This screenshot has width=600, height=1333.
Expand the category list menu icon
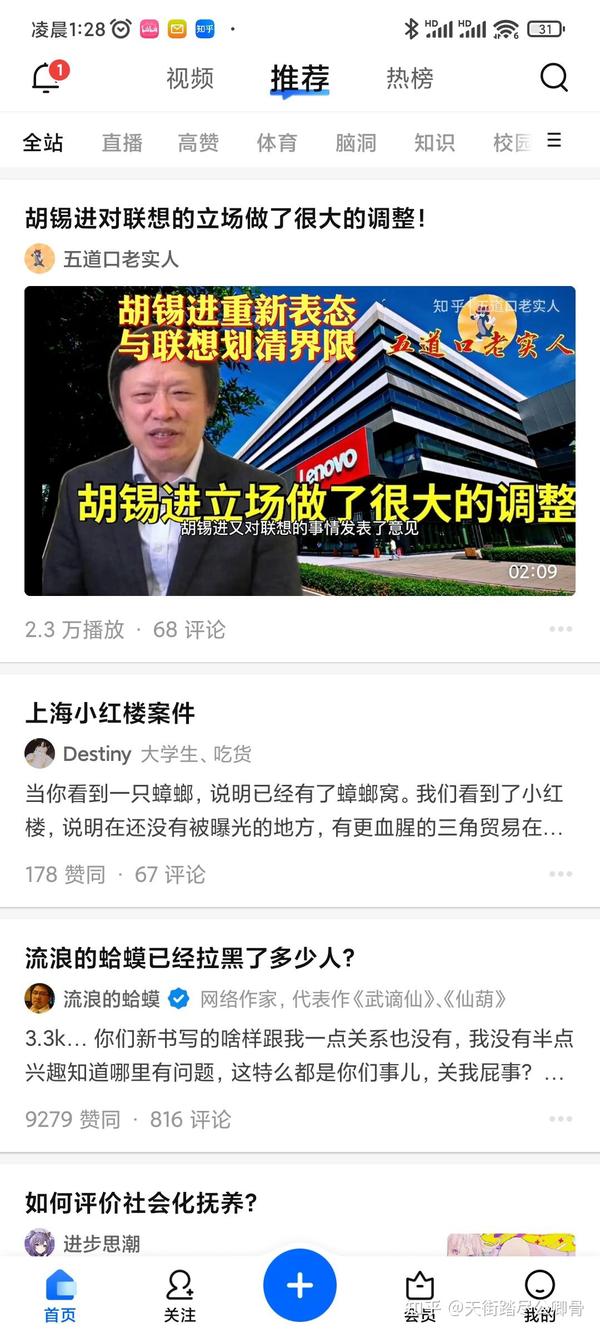pos(554,141)
